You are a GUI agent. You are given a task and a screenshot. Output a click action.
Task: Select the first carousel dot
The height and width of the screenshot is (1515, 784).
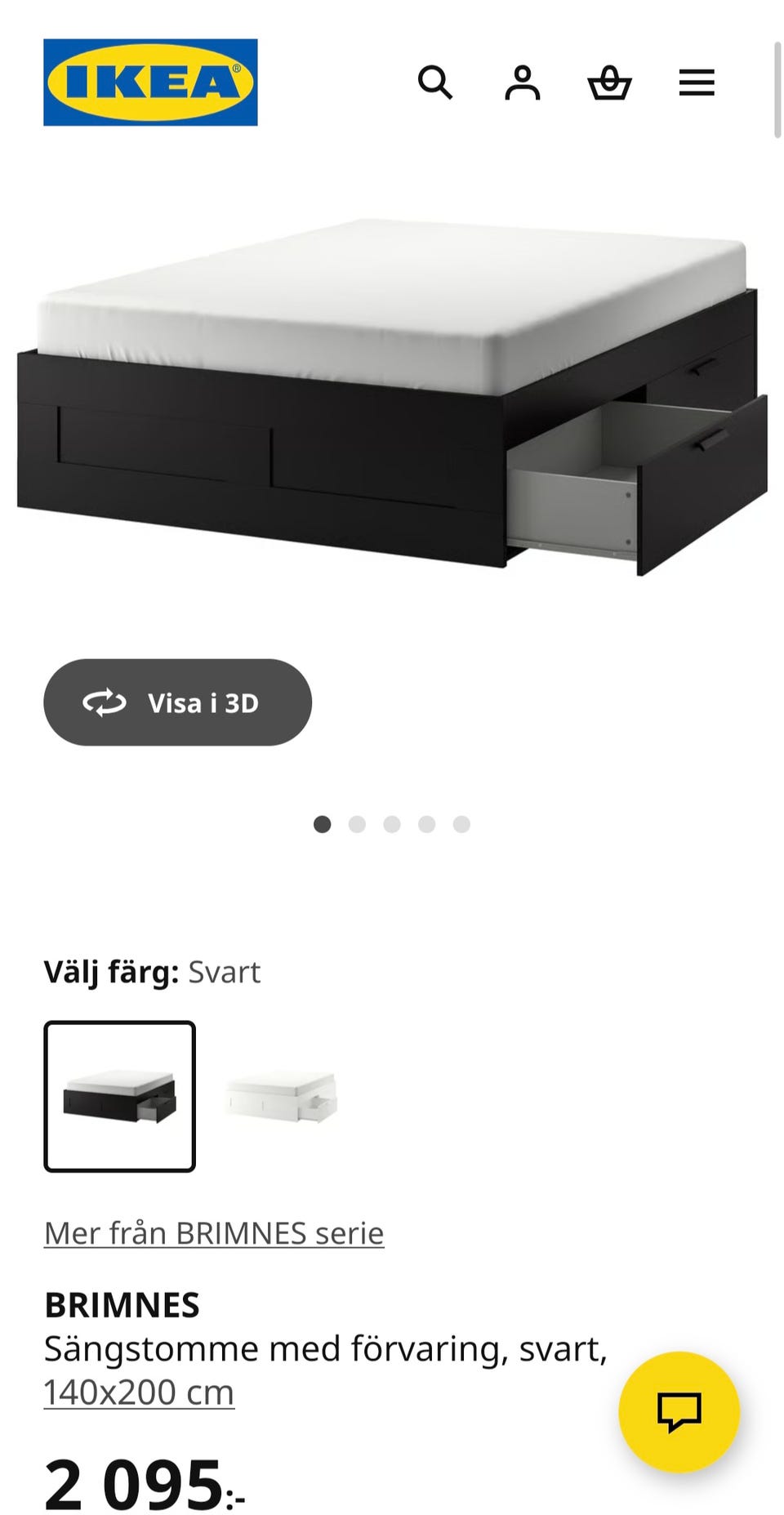click(322, 825)
